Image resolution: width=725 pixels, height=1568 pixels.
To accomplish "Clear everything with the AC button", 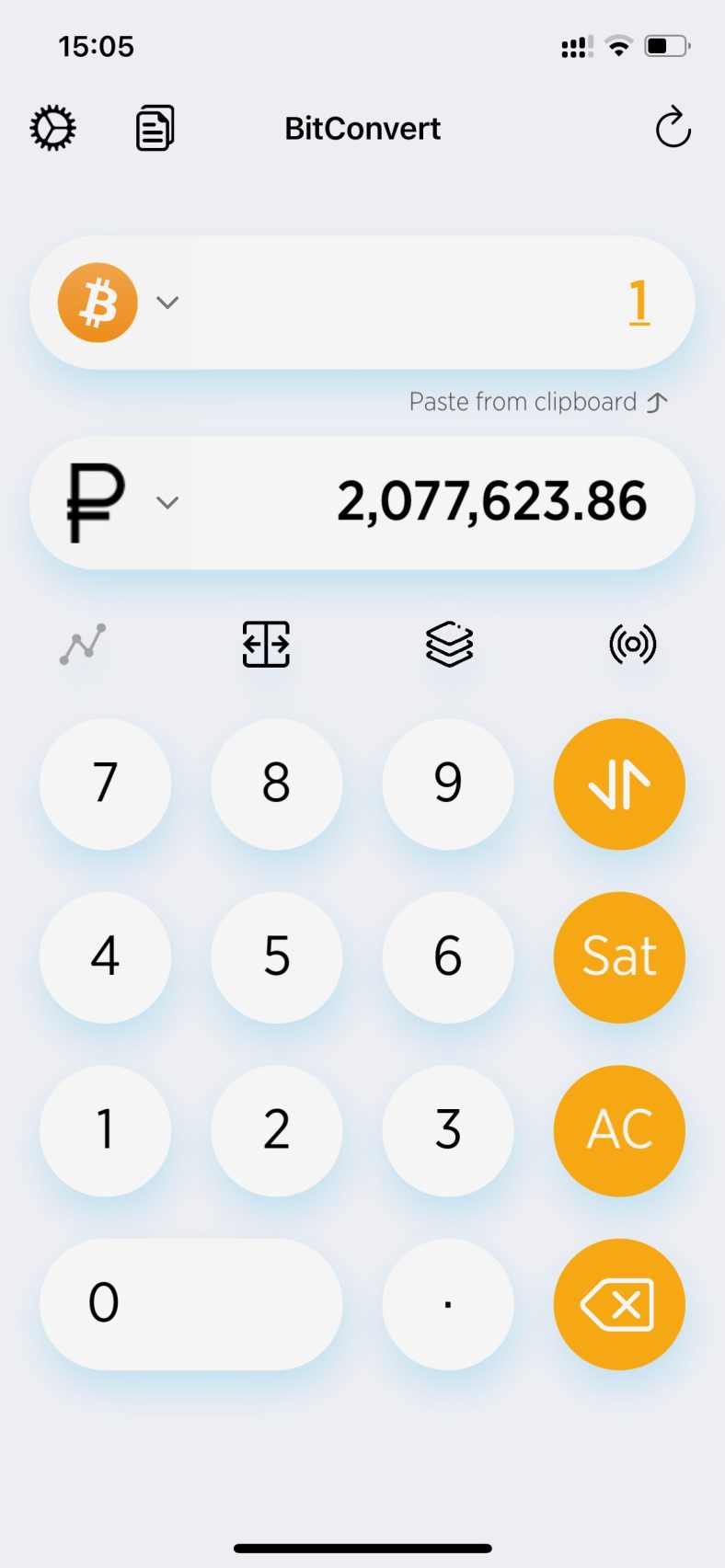I will click(x=618, y=1130).
